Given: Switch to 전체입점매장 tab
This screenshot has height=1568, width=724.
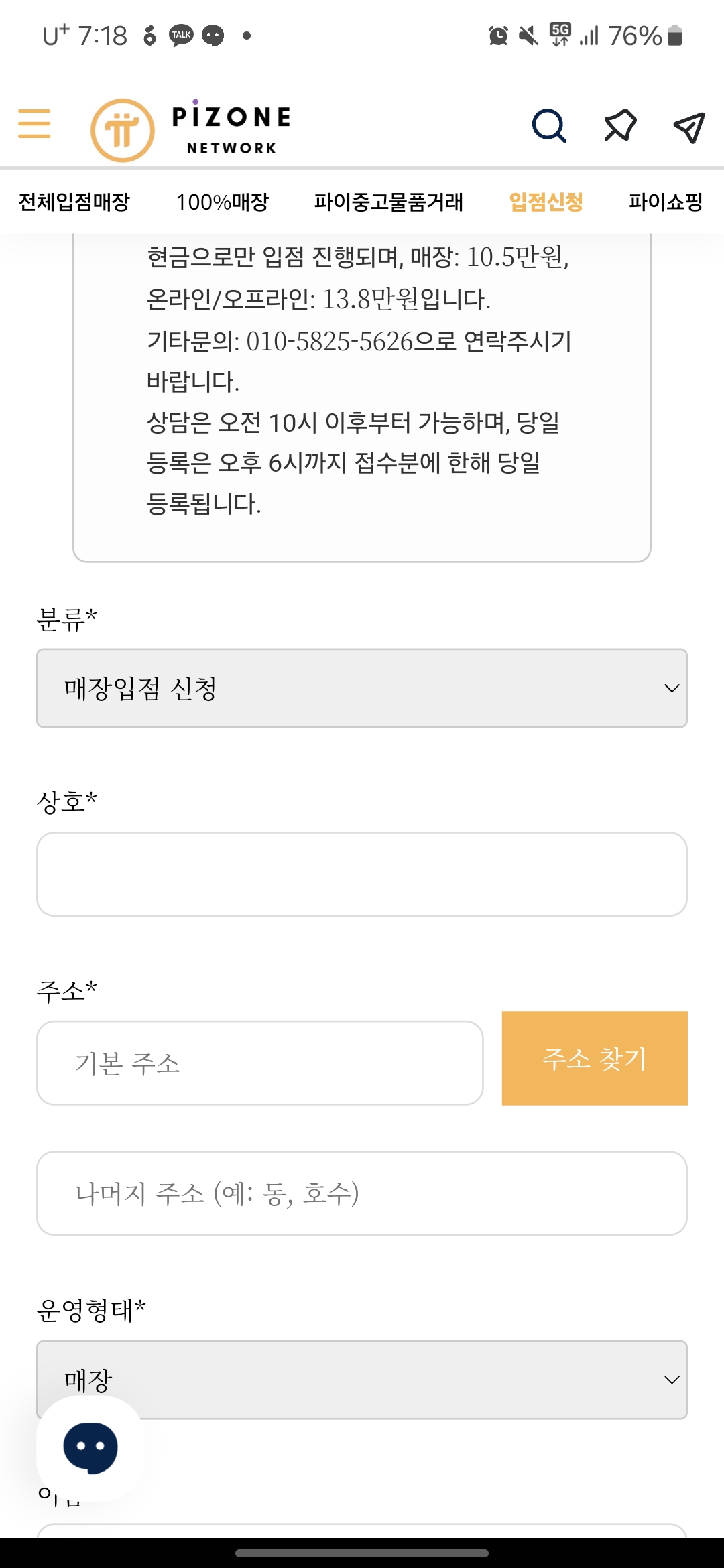Looking at the screenshot, I should [x=74, y=202].
